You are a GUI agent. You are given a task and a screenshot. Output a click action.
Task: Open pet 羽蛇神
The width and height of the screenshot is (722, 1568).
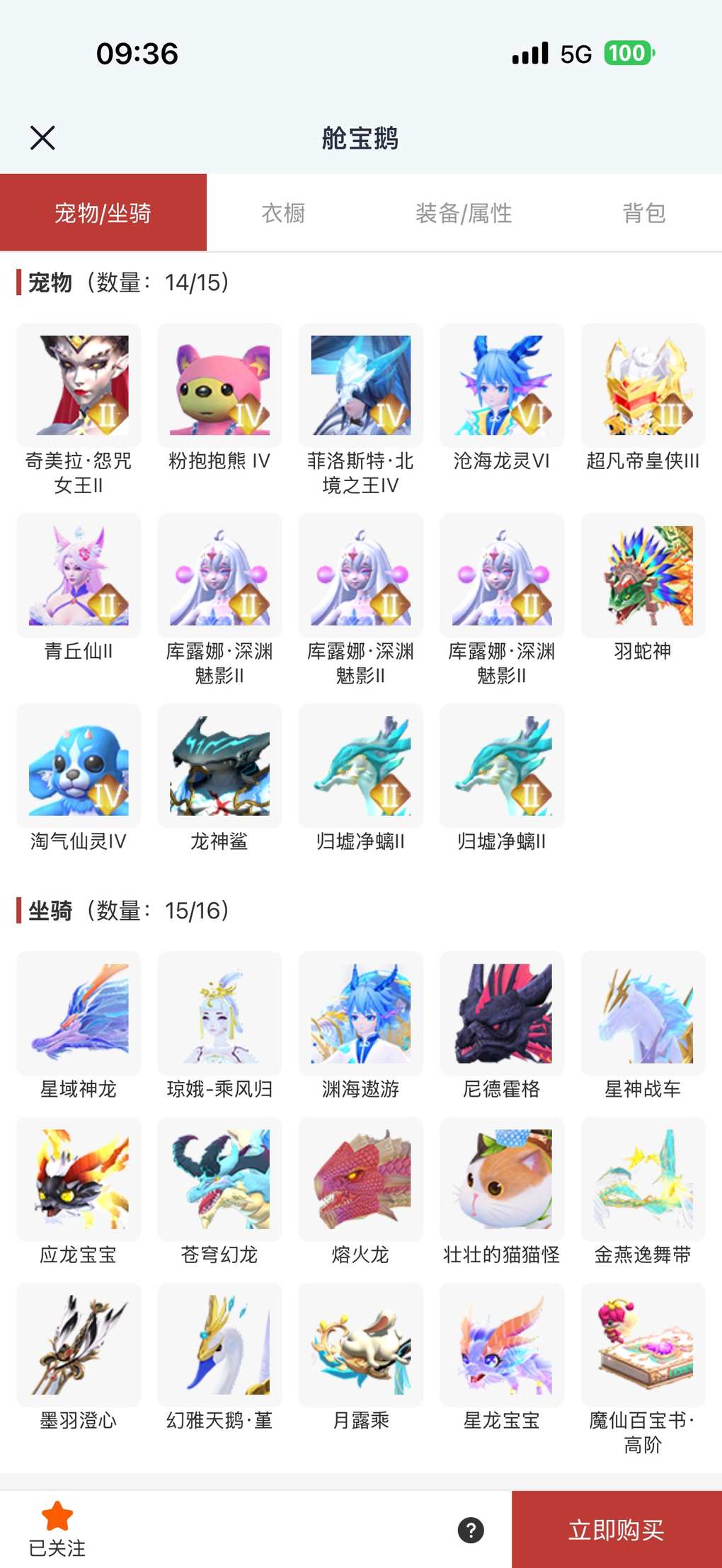click(643, 576)
